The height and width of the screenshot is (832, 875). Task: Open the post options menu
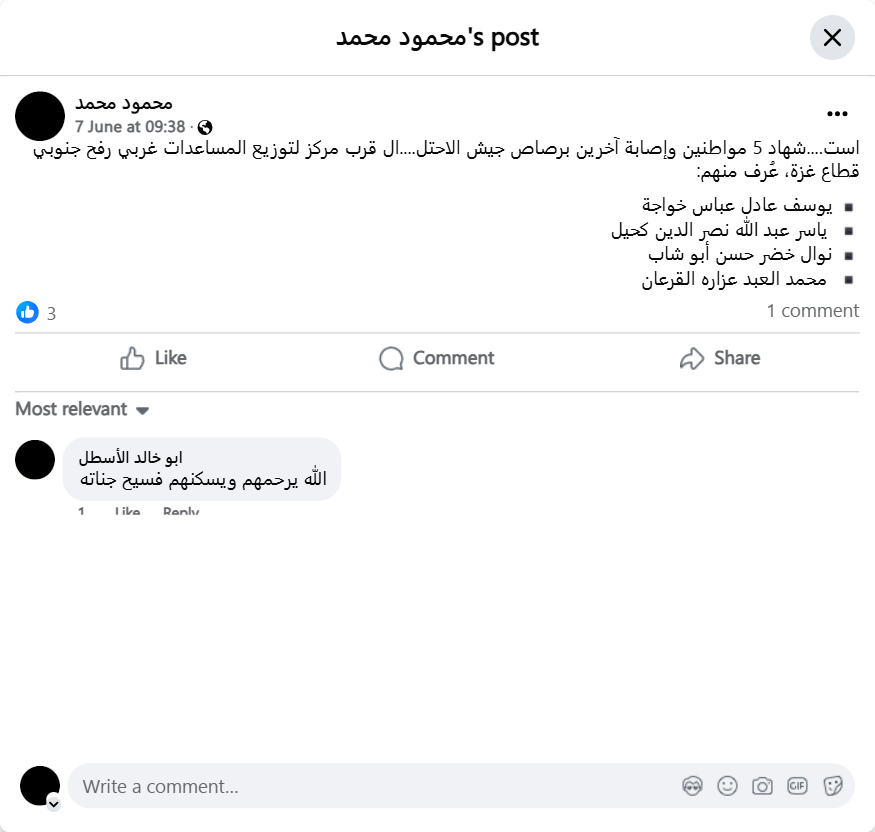tap(837, 114)
